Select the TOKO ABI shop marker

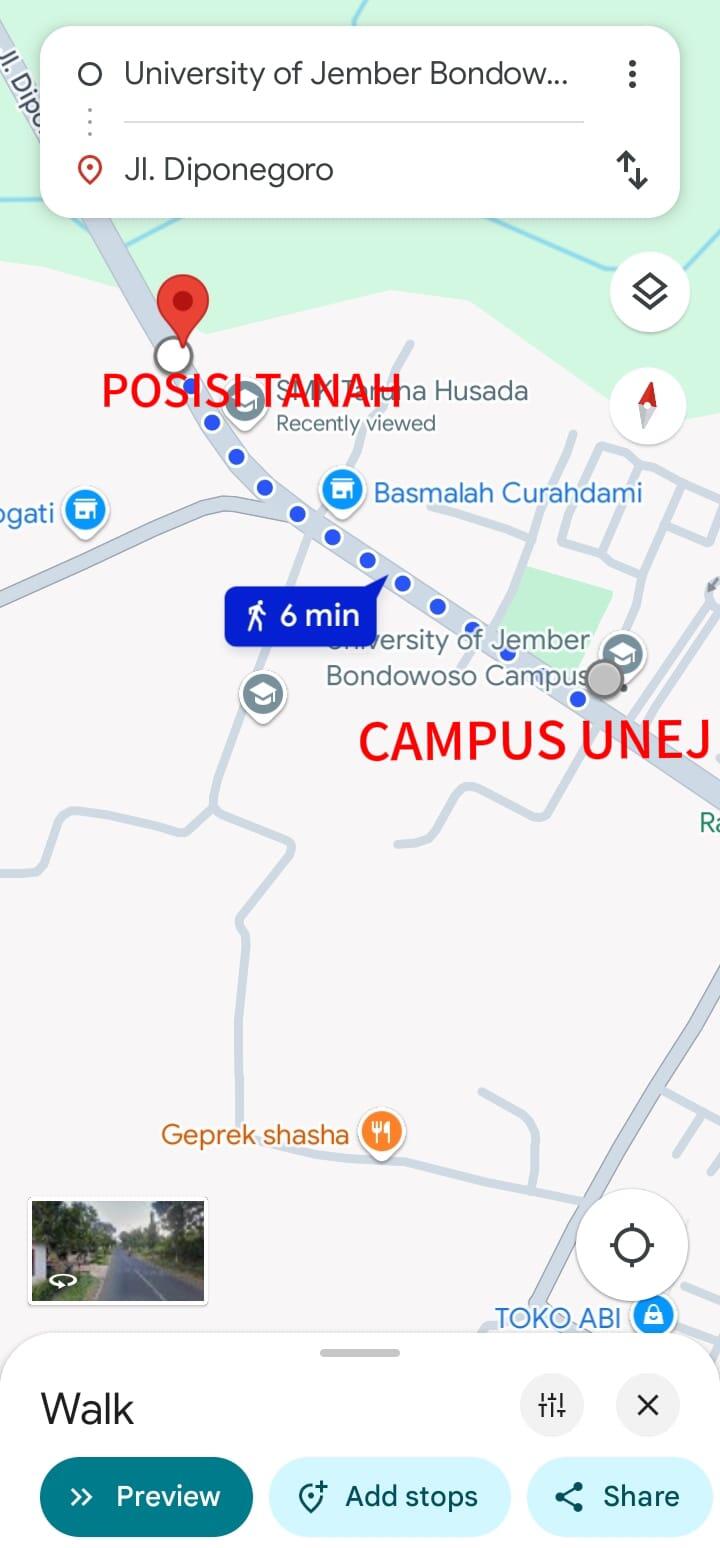[x=653, y=1314]
